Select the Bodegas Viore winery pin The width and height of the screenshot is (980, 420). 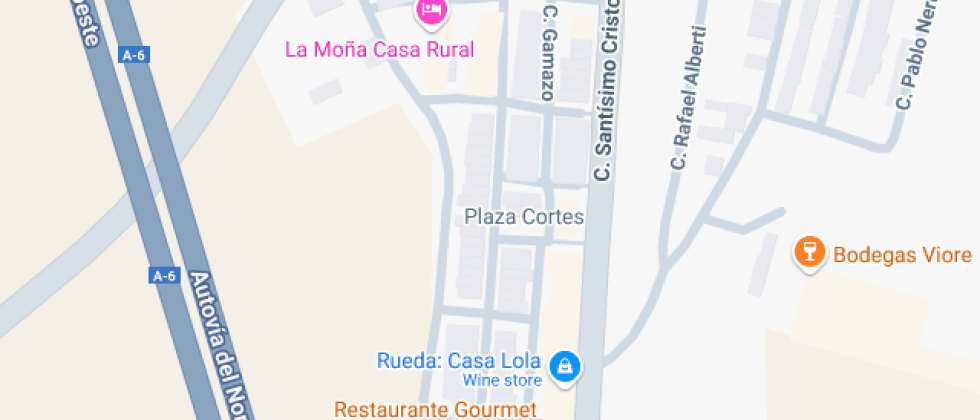click(809, 251)
